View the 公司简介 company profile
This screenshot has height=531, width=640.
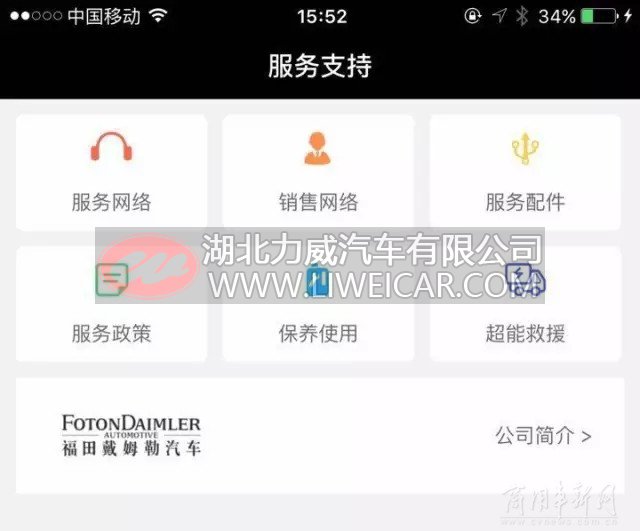coord(543,436)
